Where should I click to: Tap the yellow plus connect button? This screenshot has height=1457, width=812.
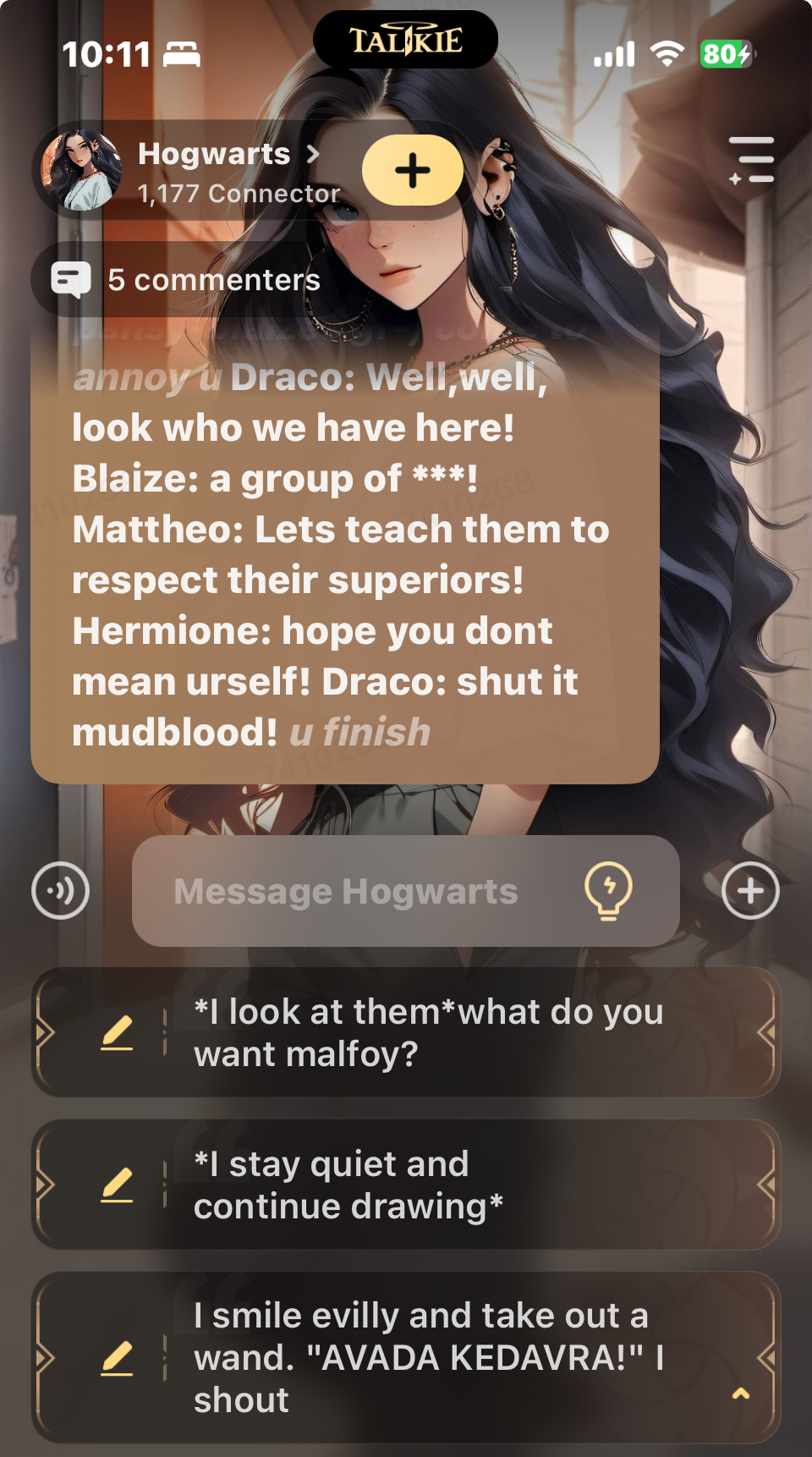(412, 171)
